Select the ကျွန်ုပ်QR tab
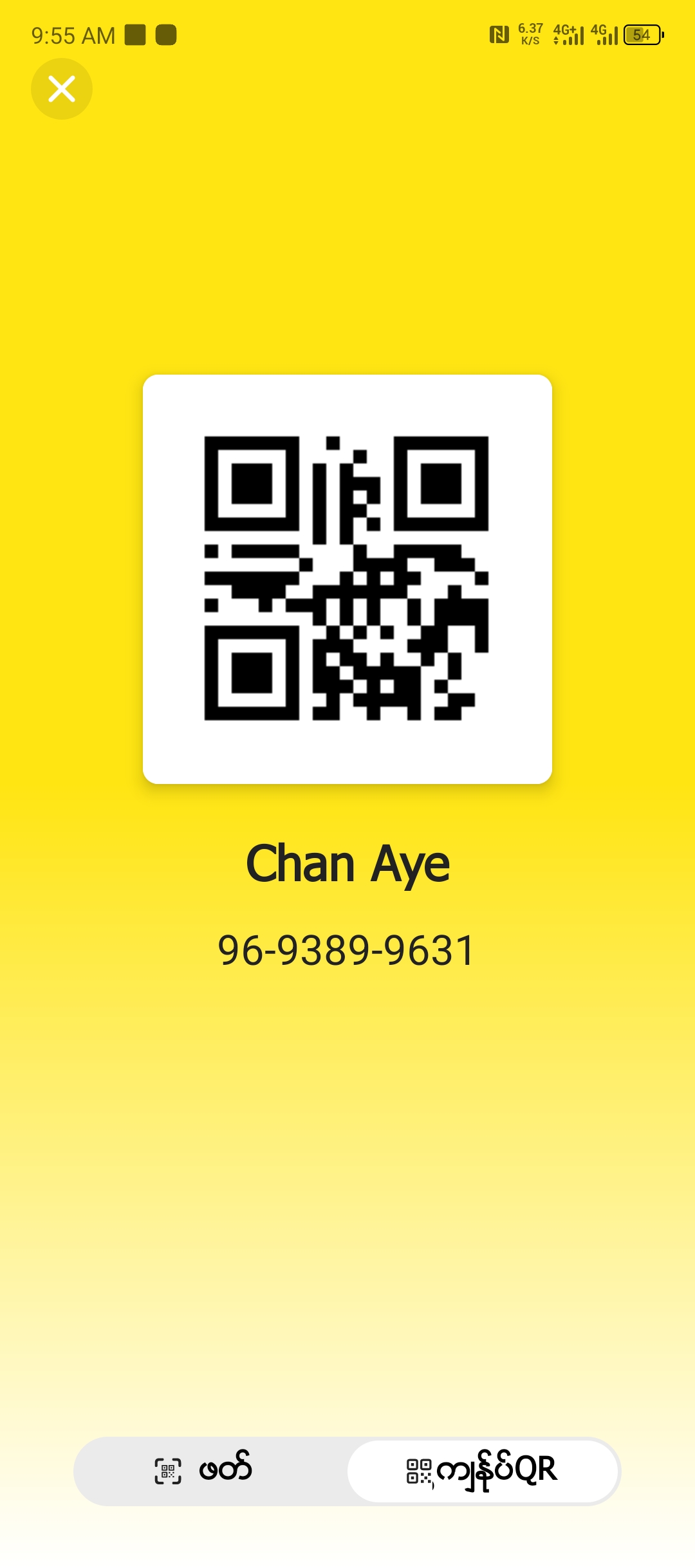This screenshot has height=1568, width=695. click(x=483, y=1471)
